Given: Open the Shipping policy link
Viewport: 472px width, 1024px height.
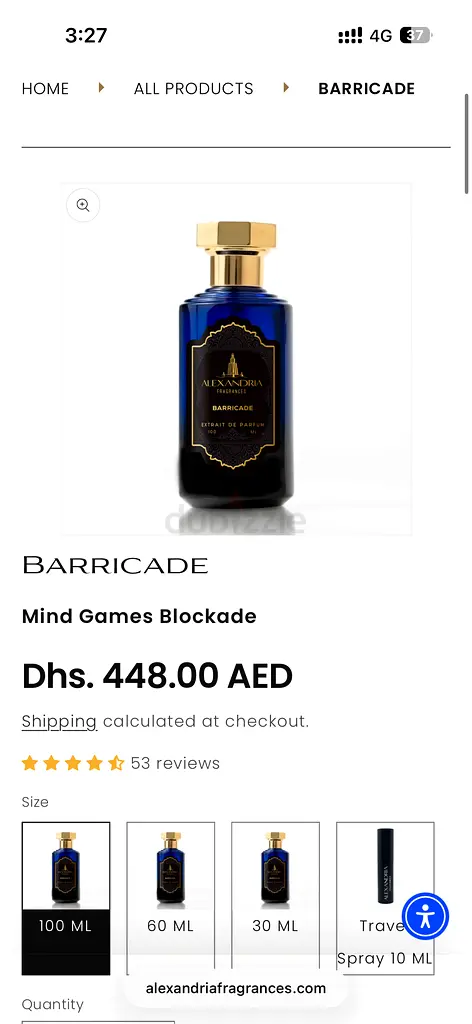Looking at the screenshot, I should [x=59, y=722].
